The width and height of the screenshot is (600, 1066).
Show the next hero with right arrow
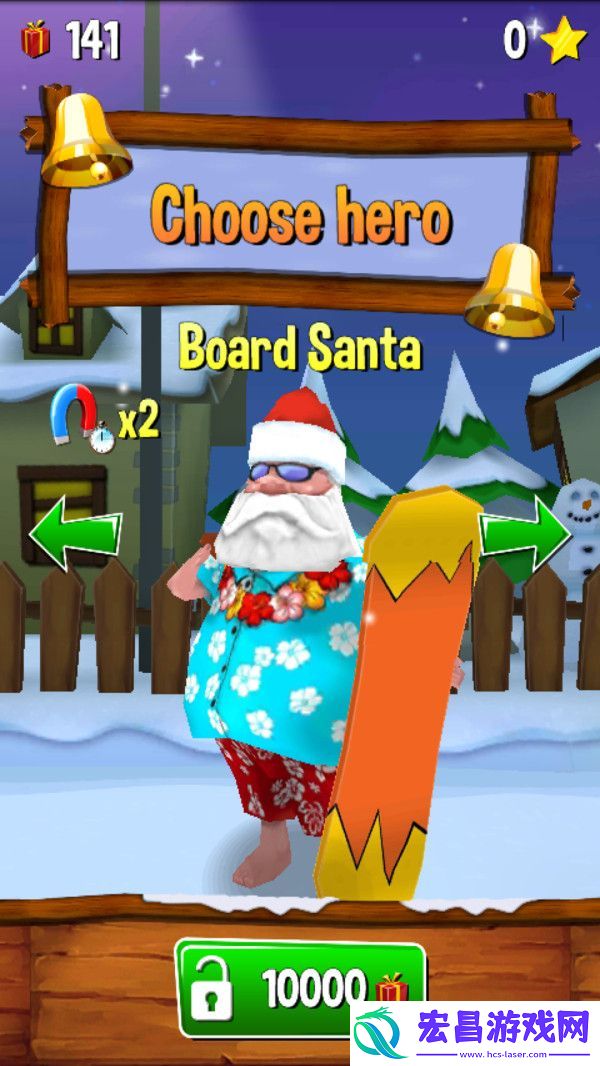pyautogui.click(x=524, y=534)
